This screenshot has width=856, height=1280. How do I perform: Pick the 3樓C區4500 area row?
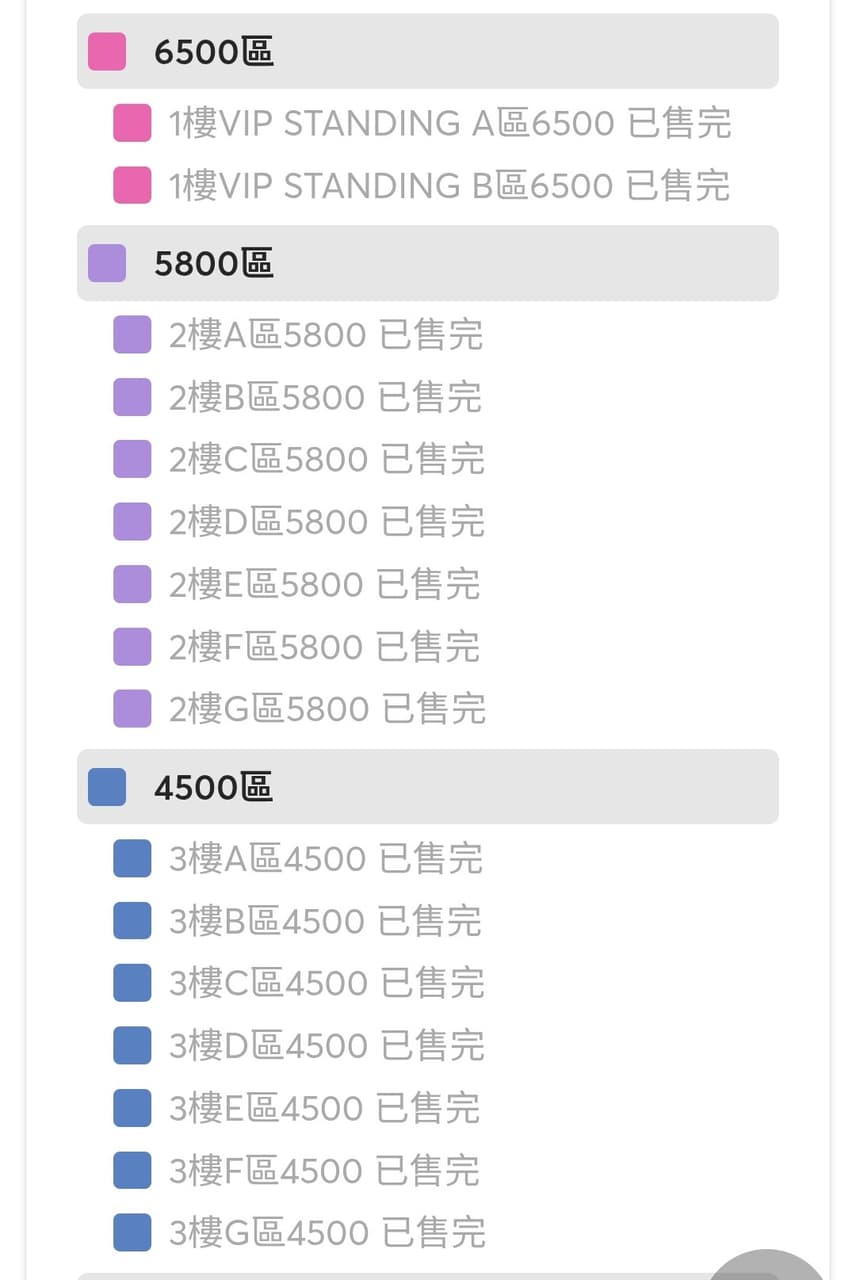click(x=326, y=983)
